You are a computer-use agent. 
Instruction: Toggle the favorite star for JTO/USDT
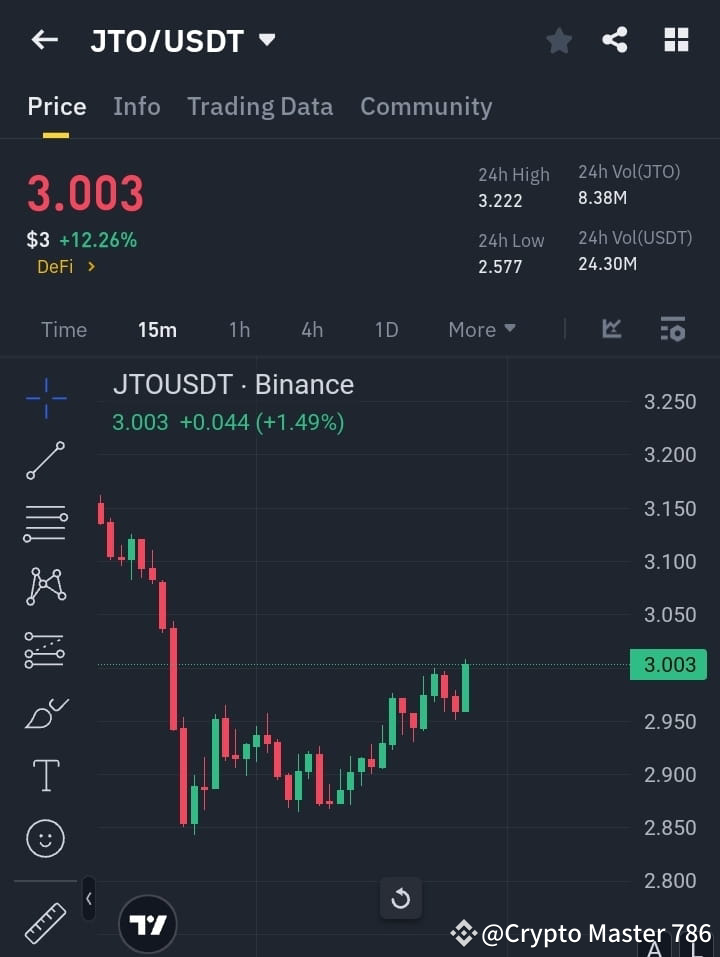(558, 40)
